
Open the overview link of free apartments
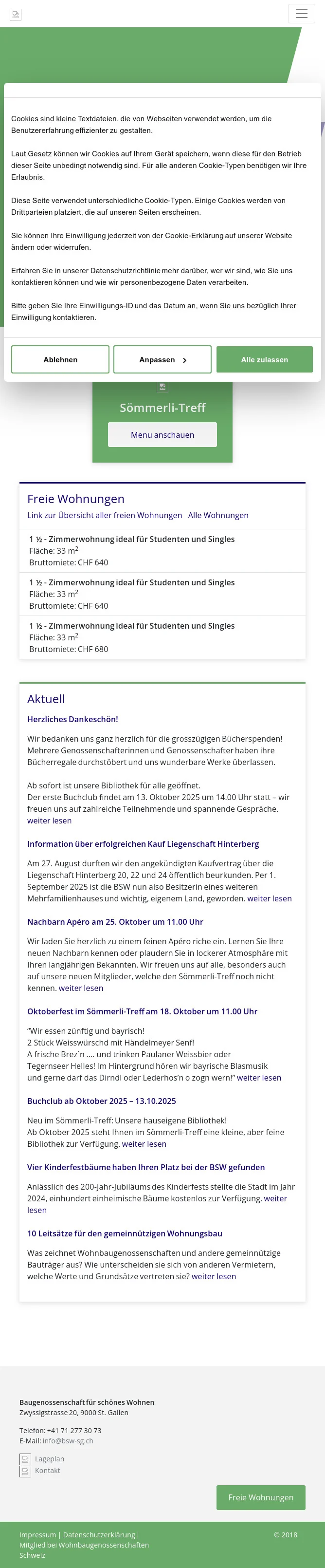pos(104,515)
